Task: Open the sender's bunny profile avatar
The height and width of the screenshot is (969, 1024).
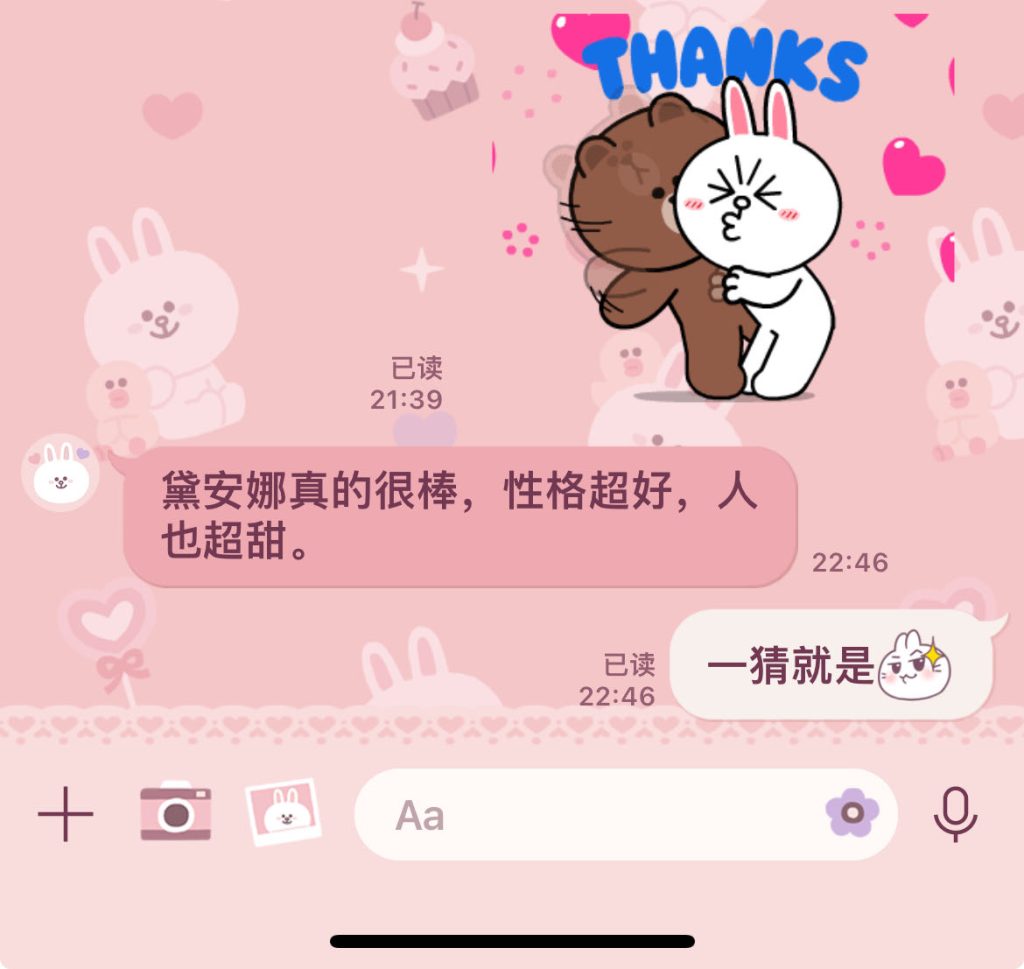Action: click(x=61, y=473)
